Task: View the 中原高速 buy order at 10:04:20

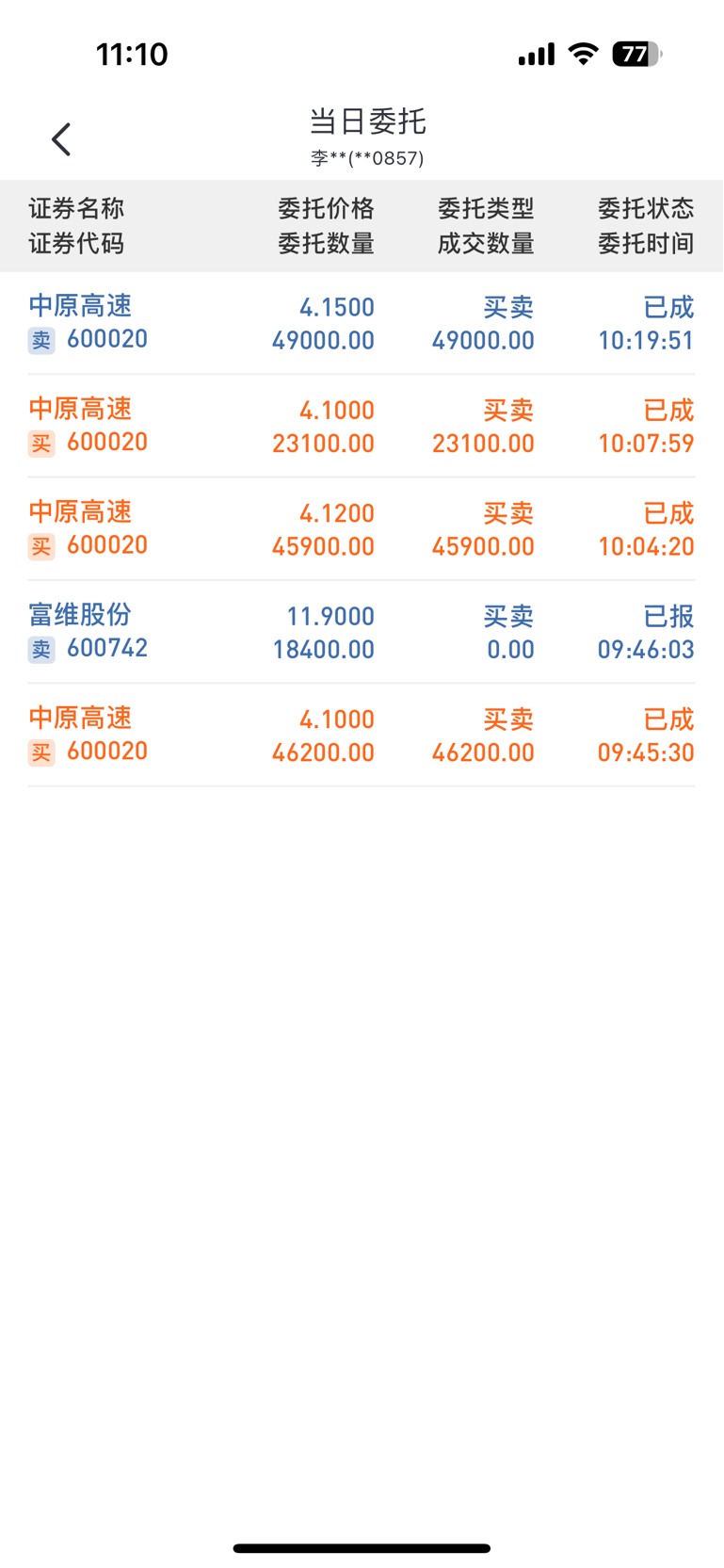Action: pyautogui.click(x=362, y=529)
